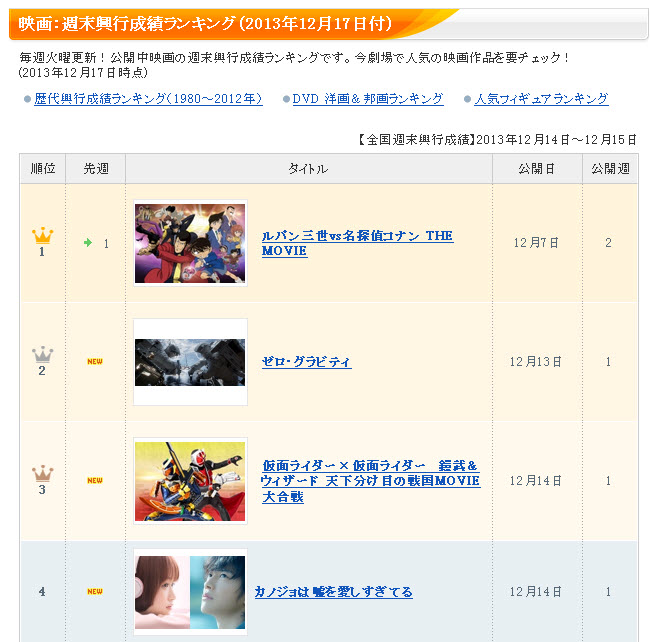The width and height of the screenshot is (650, 642).
Task: Open 仮面ライダー×仮面ライダー 鎧武&ウィザード title link
Action: [370, 481]
